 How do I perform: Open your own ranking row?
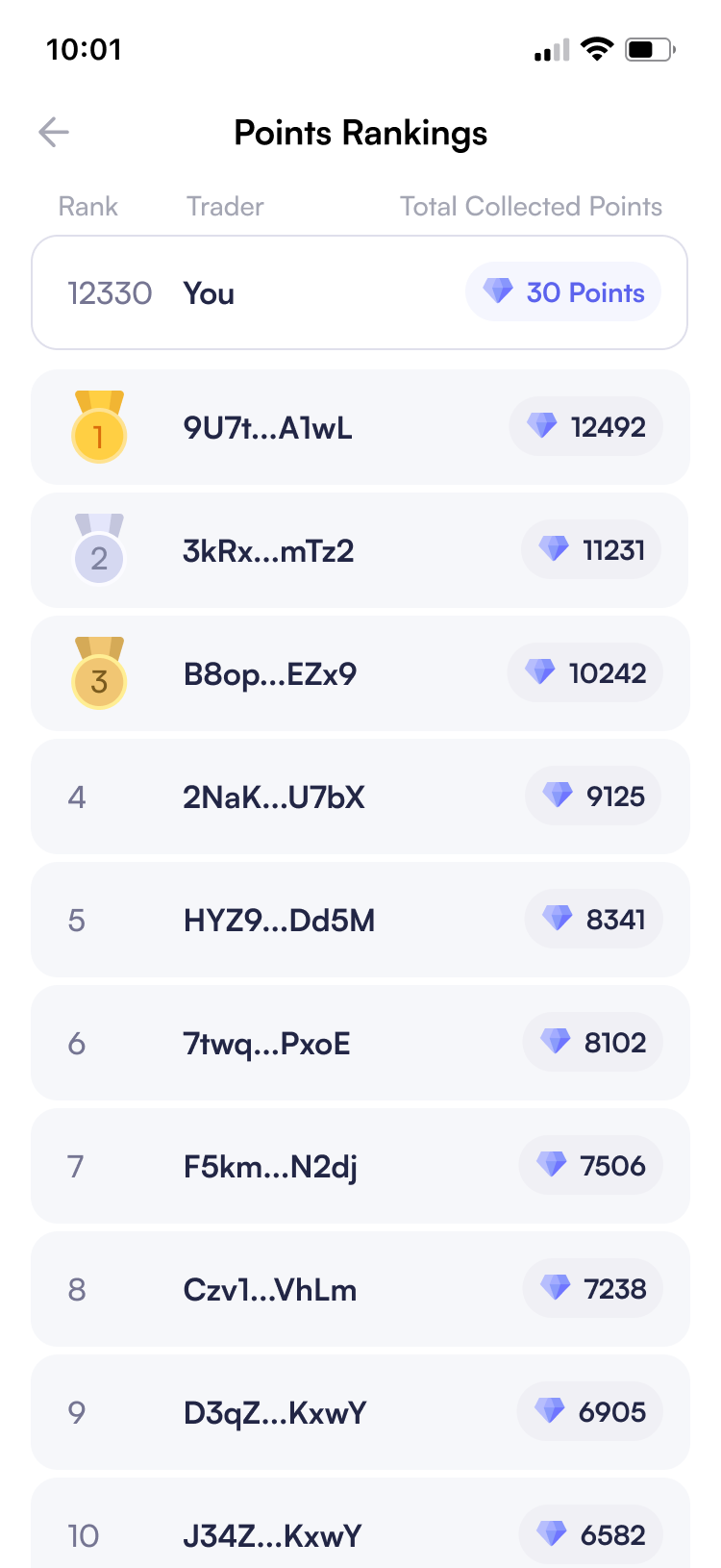[x=360, y=292]
